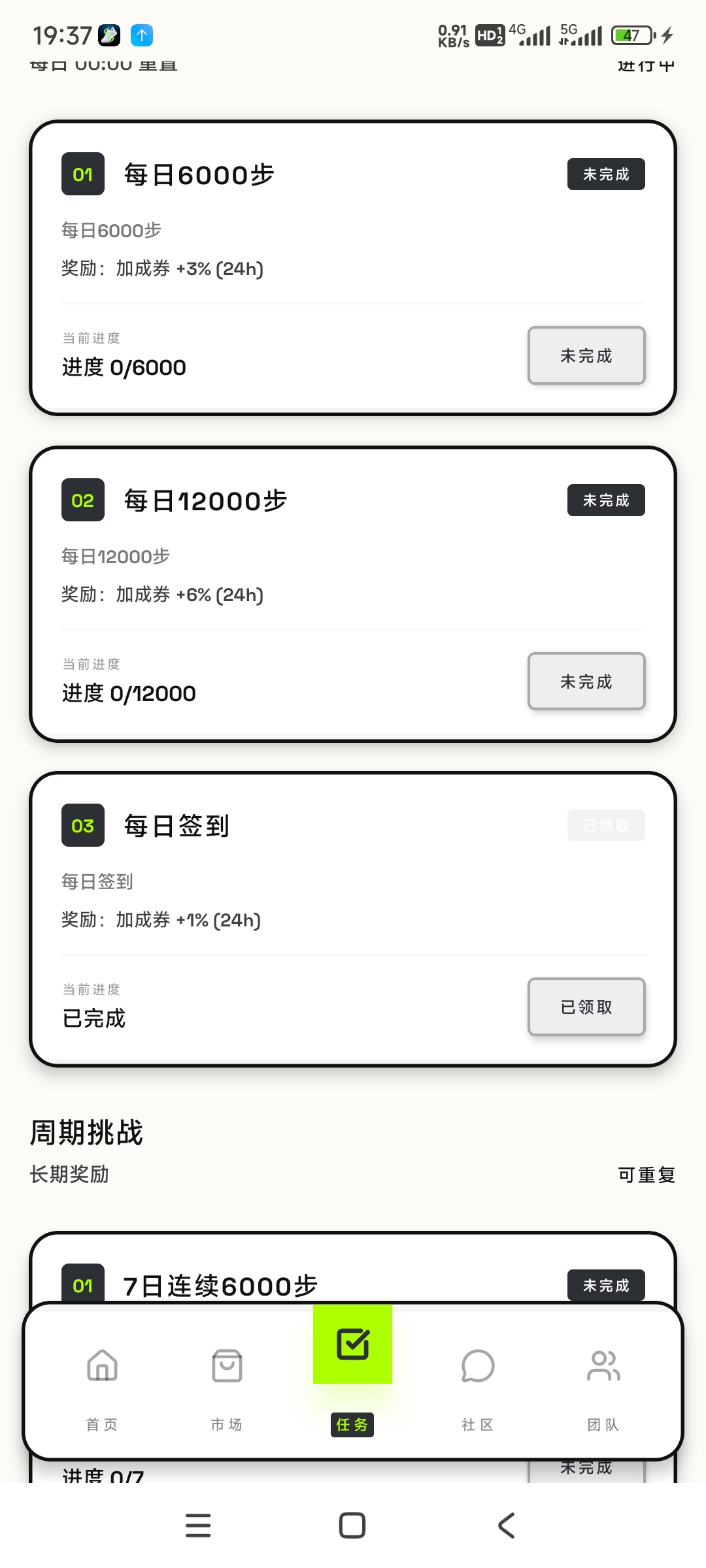Select the 任务 tab
The height and width of the screenshot is (1568, 706).
(352, 1372)
